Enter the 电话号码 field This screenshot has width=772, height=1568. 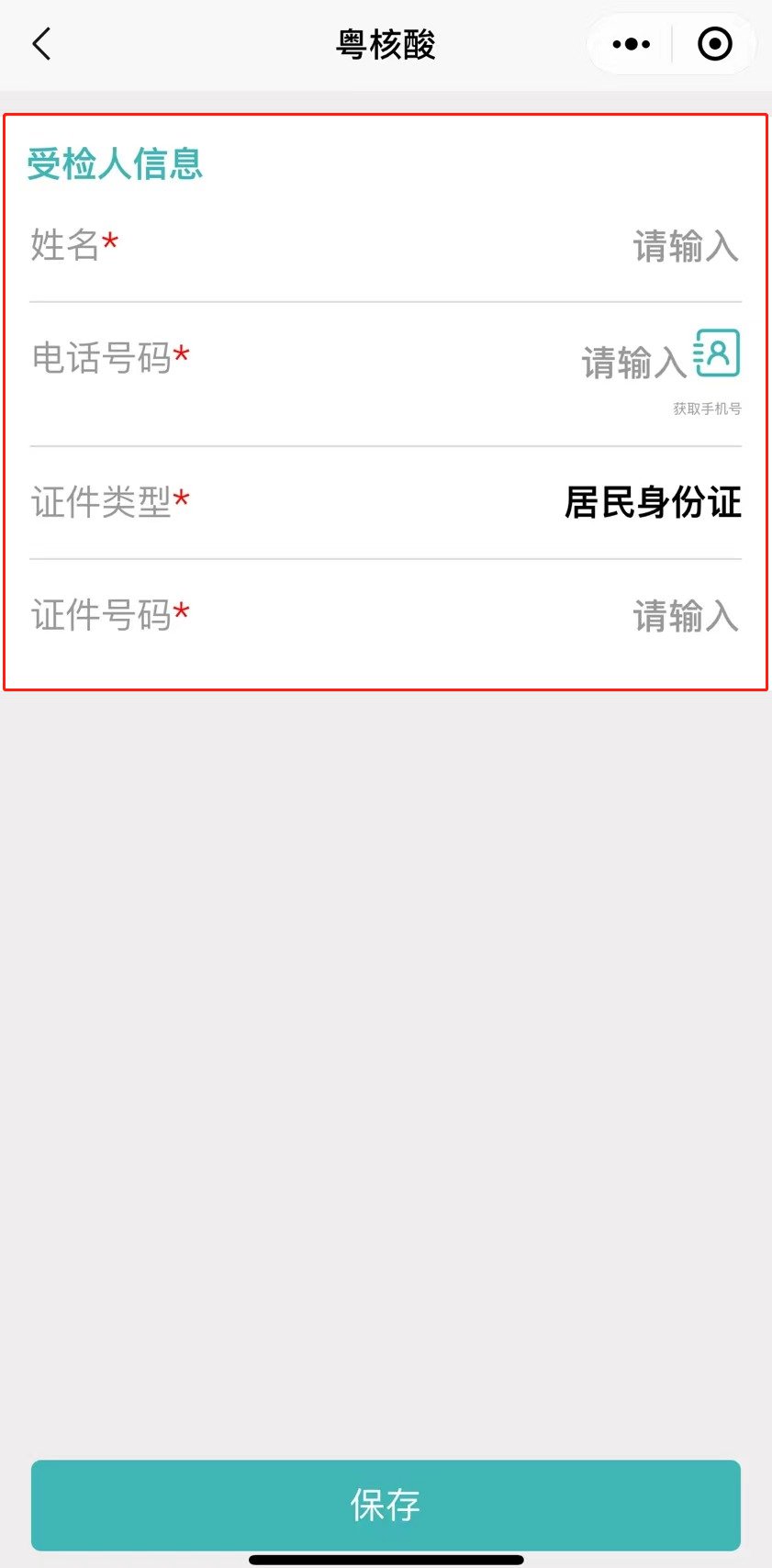632,363
